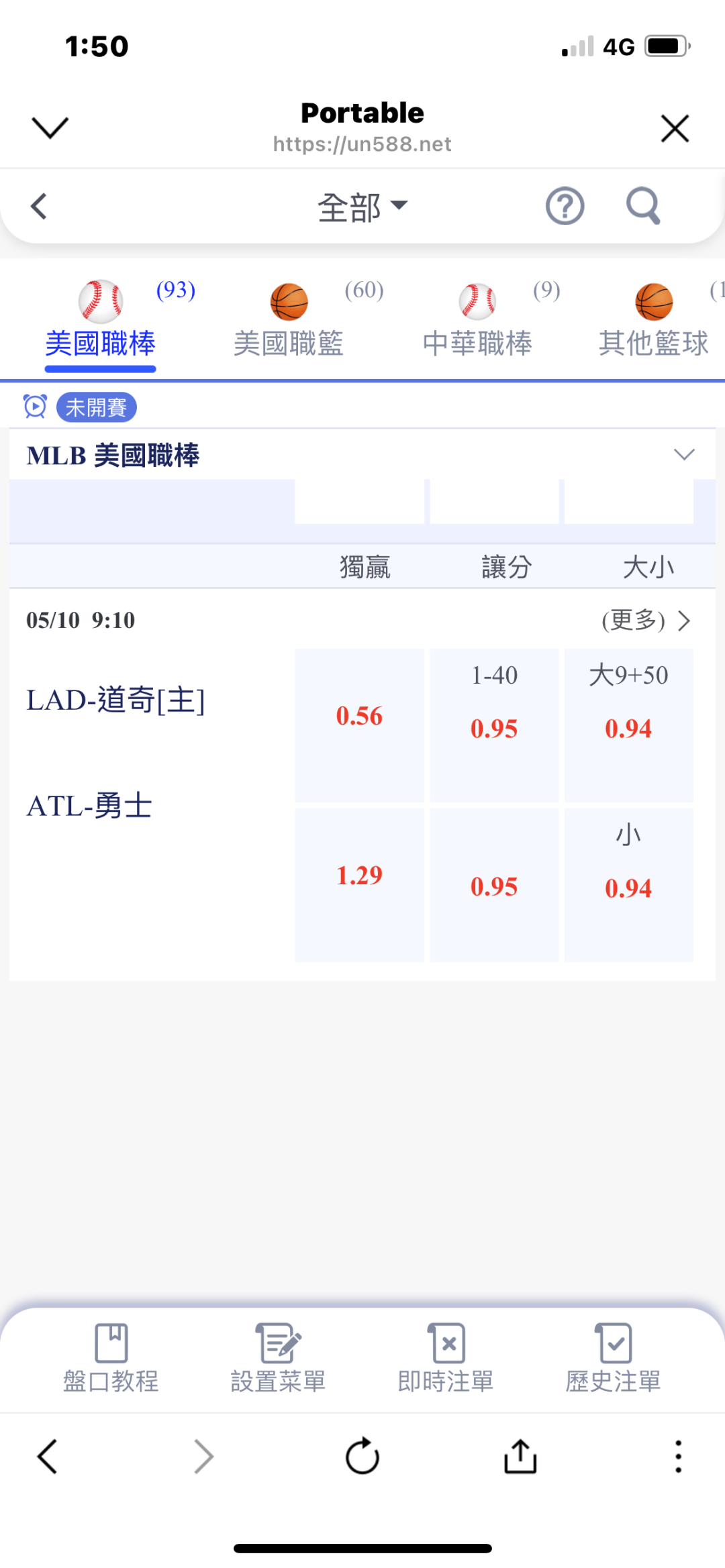Select the 其他籃球 tab
The width and height of the screenshot is (725, 1568).
(654, 321)
